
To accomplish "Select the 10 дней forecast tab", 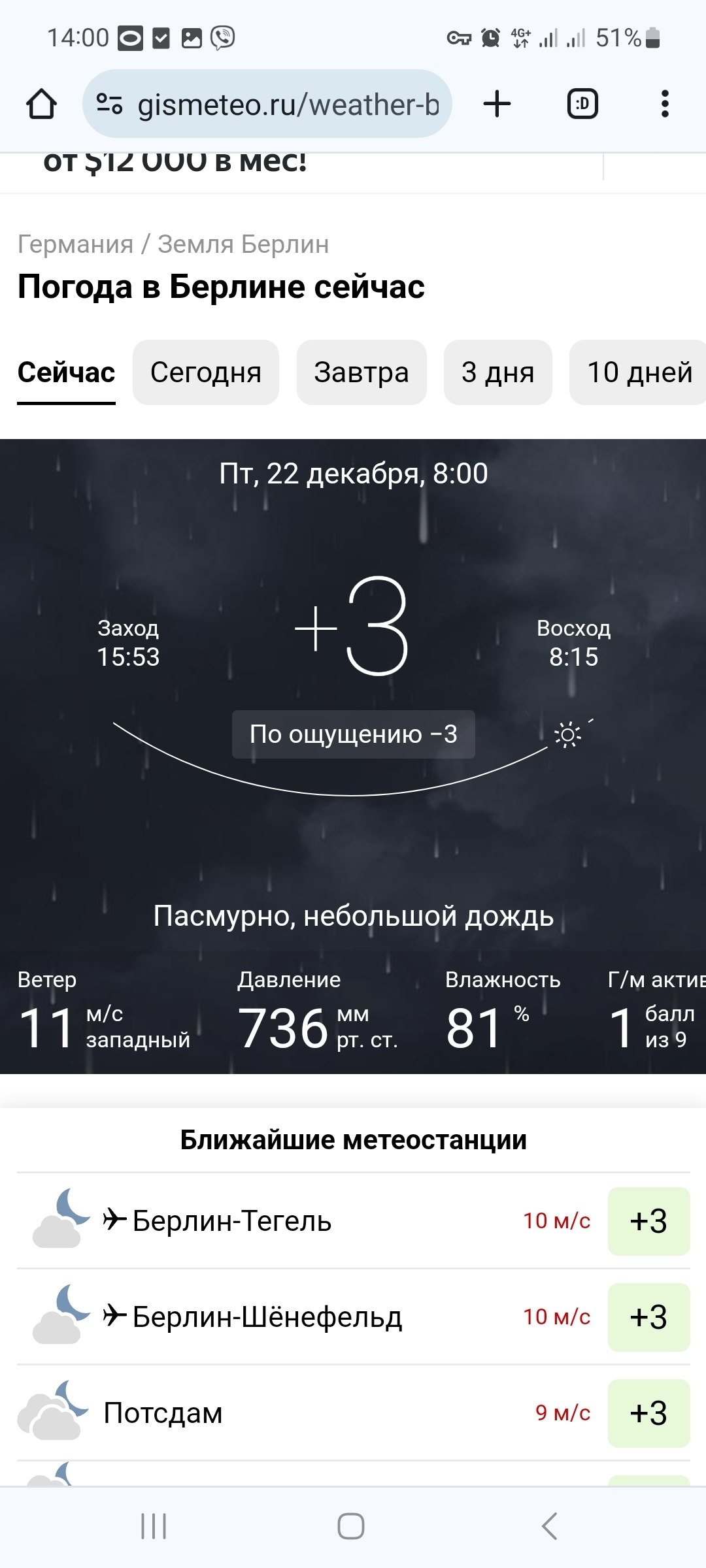I will 639,372.
